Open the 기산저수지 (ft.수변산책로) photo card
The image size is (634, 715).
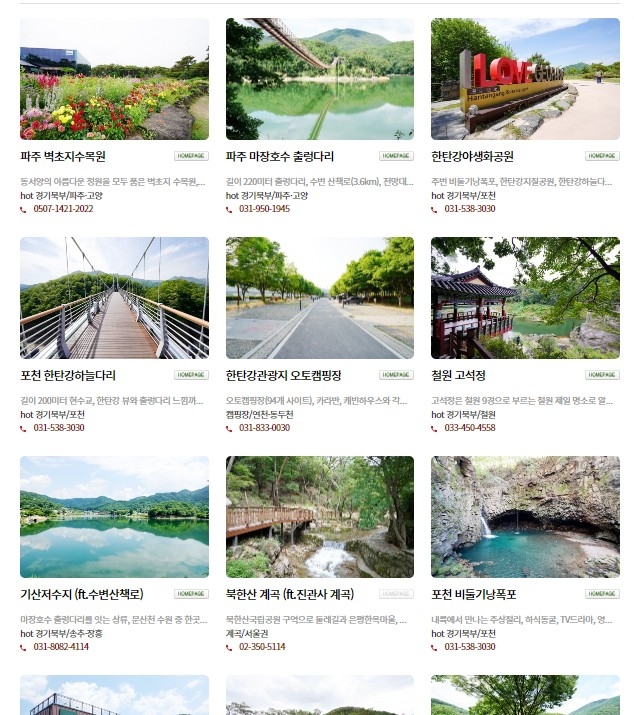(114, 517)
